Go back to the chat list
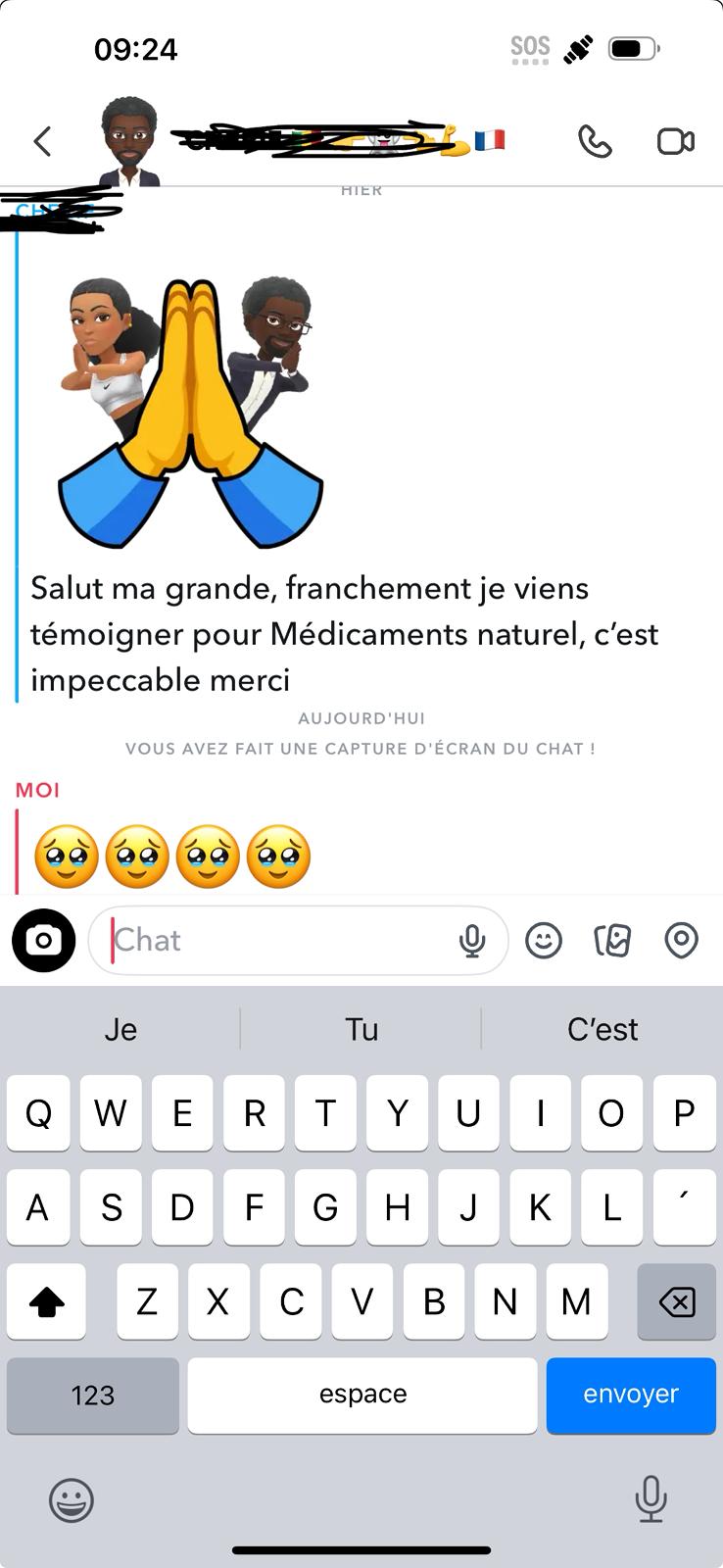 (42, 142)
